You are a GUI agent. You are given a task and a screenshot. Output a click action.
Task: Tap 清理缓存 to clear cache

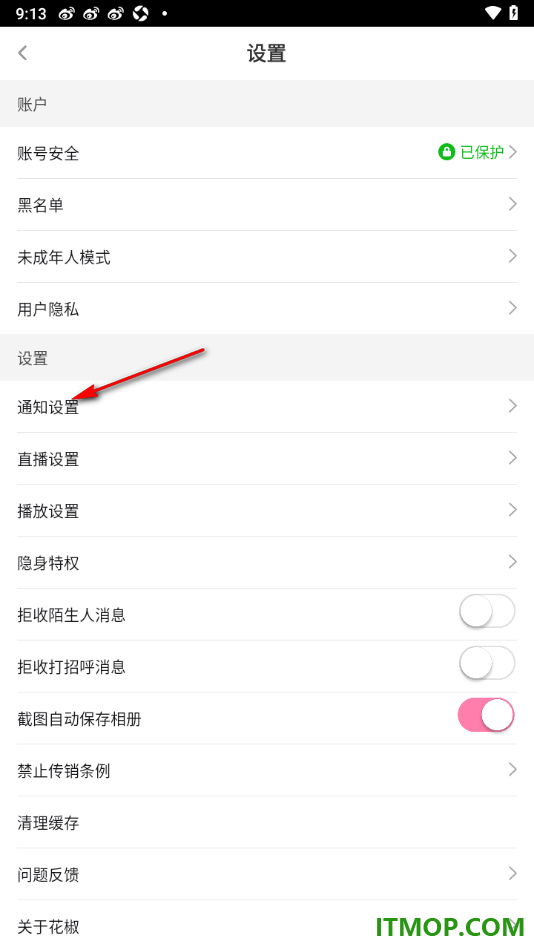[x=267, y=823]
